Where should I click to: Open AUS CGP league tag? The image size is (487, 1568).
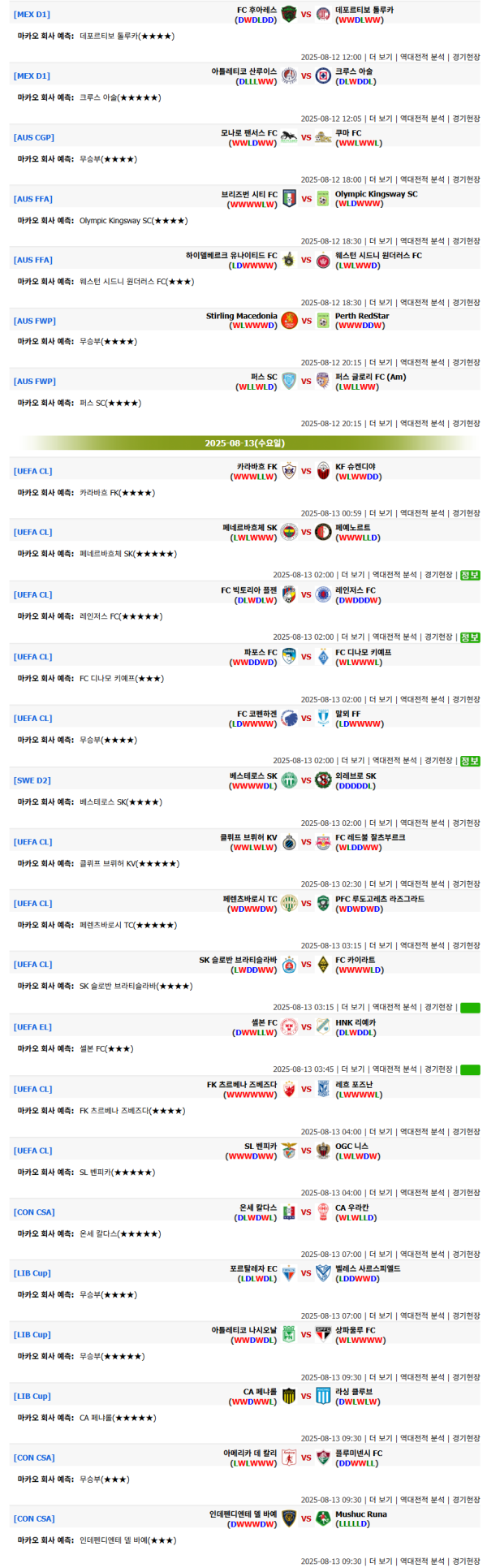[x=34, y=137]
